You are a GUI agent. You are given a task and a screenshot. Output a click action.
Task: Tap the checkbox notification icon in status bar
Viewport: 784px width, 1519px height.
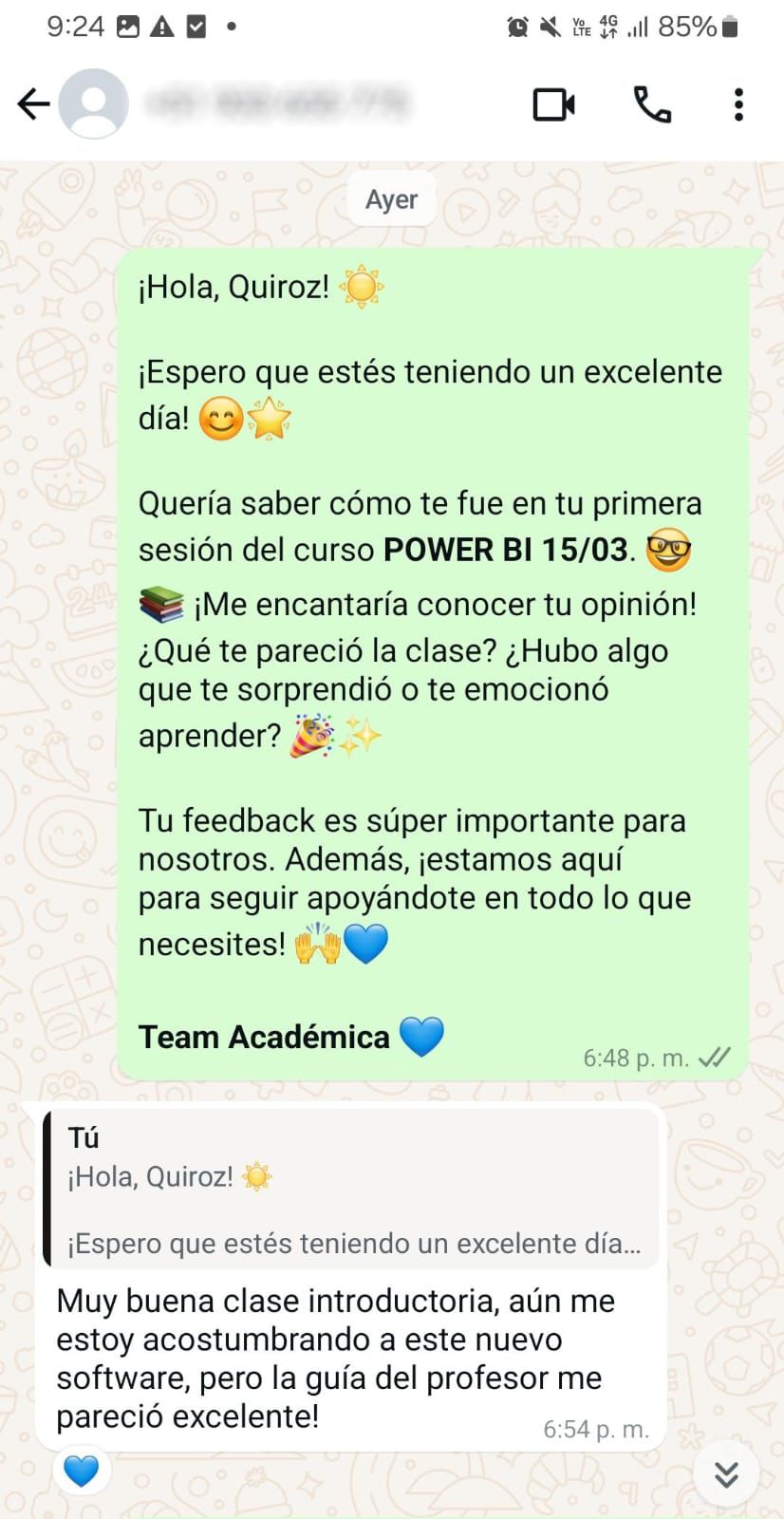[197, 26]
